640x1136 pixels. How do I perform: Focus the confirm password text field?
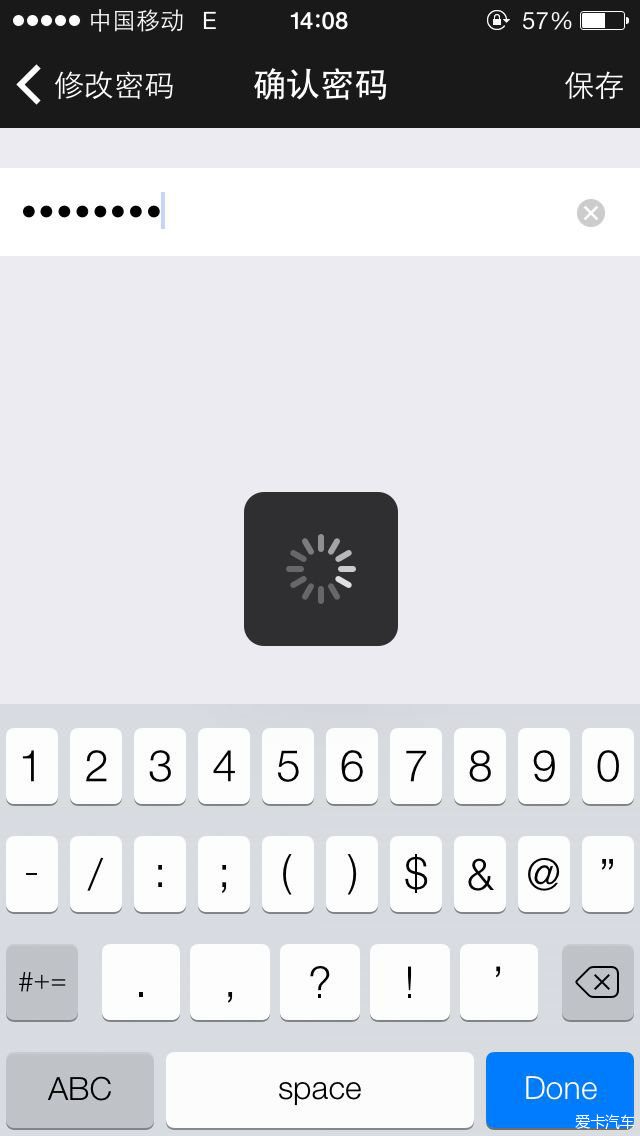pos(320,212)
